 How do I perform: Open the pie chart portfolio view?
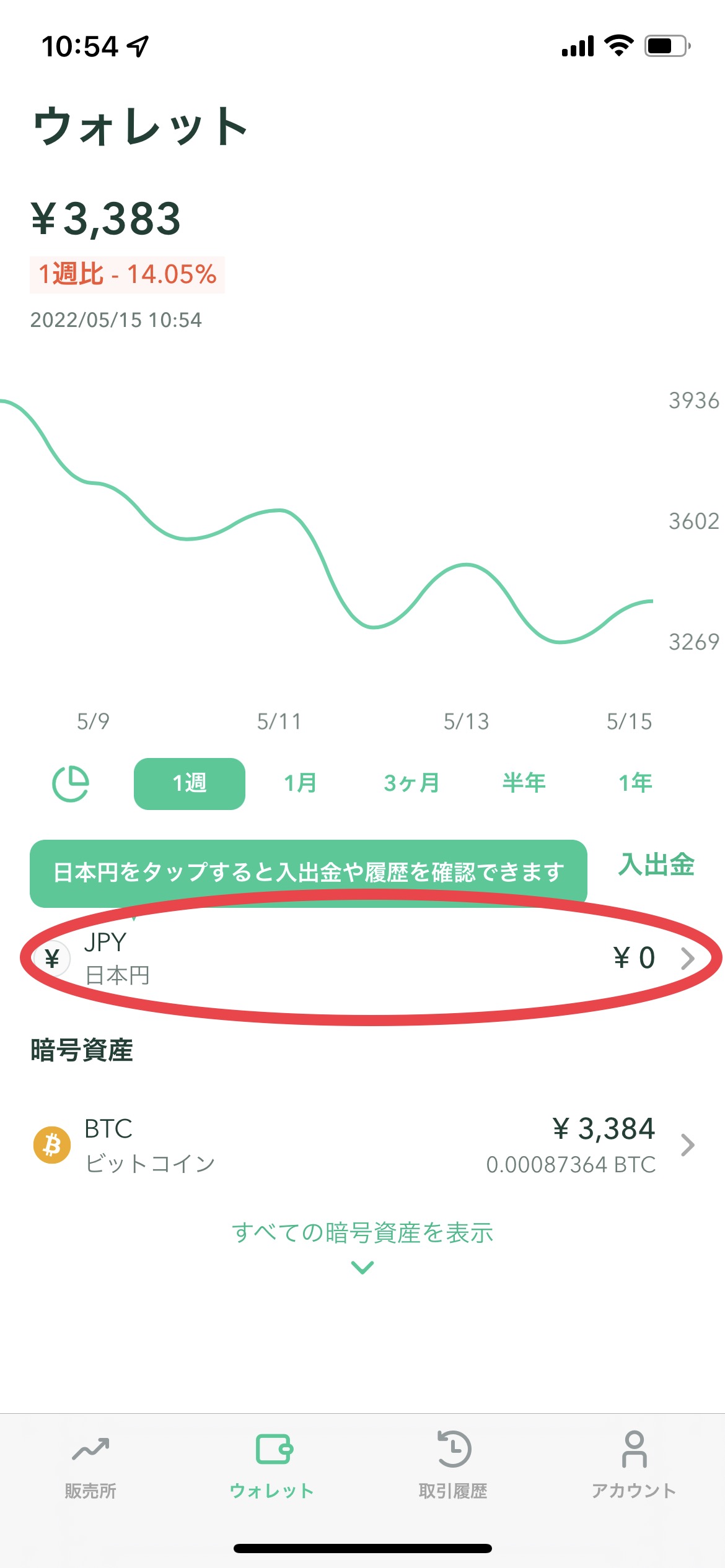(x=71, y=783)
